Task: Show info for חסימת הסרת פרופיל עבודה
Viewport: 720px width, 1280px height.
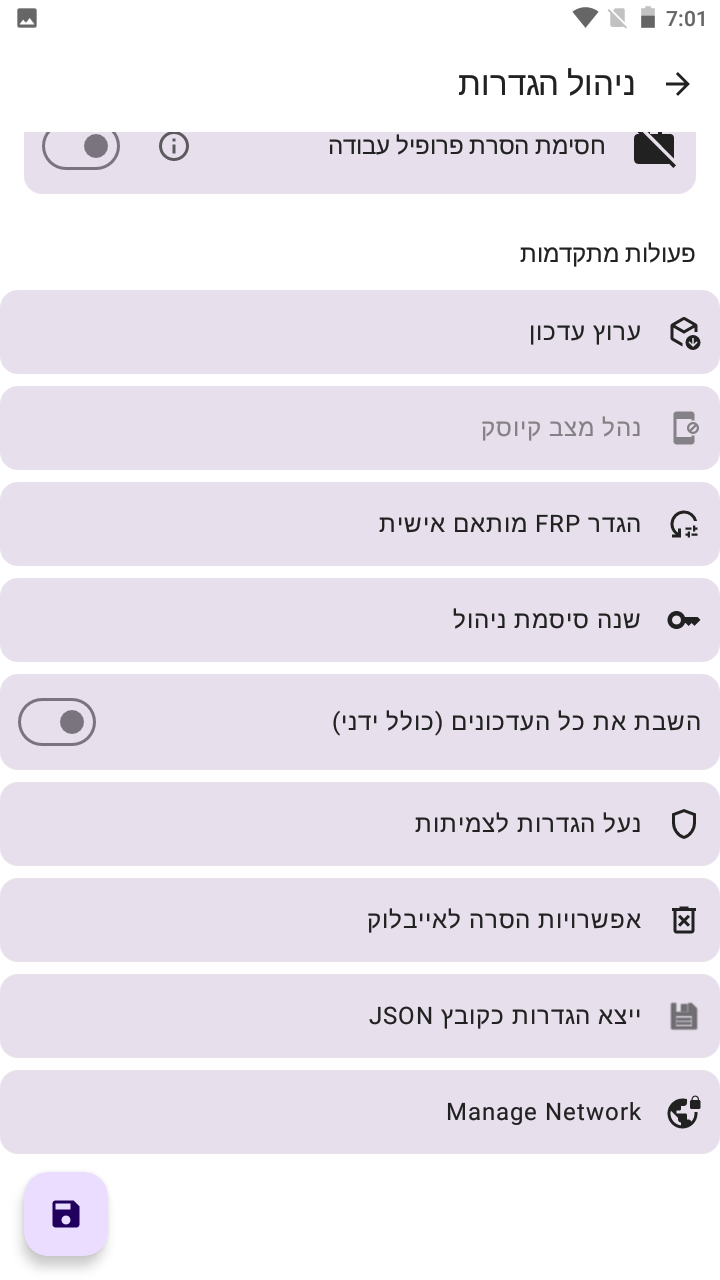Action: [174, 147]
